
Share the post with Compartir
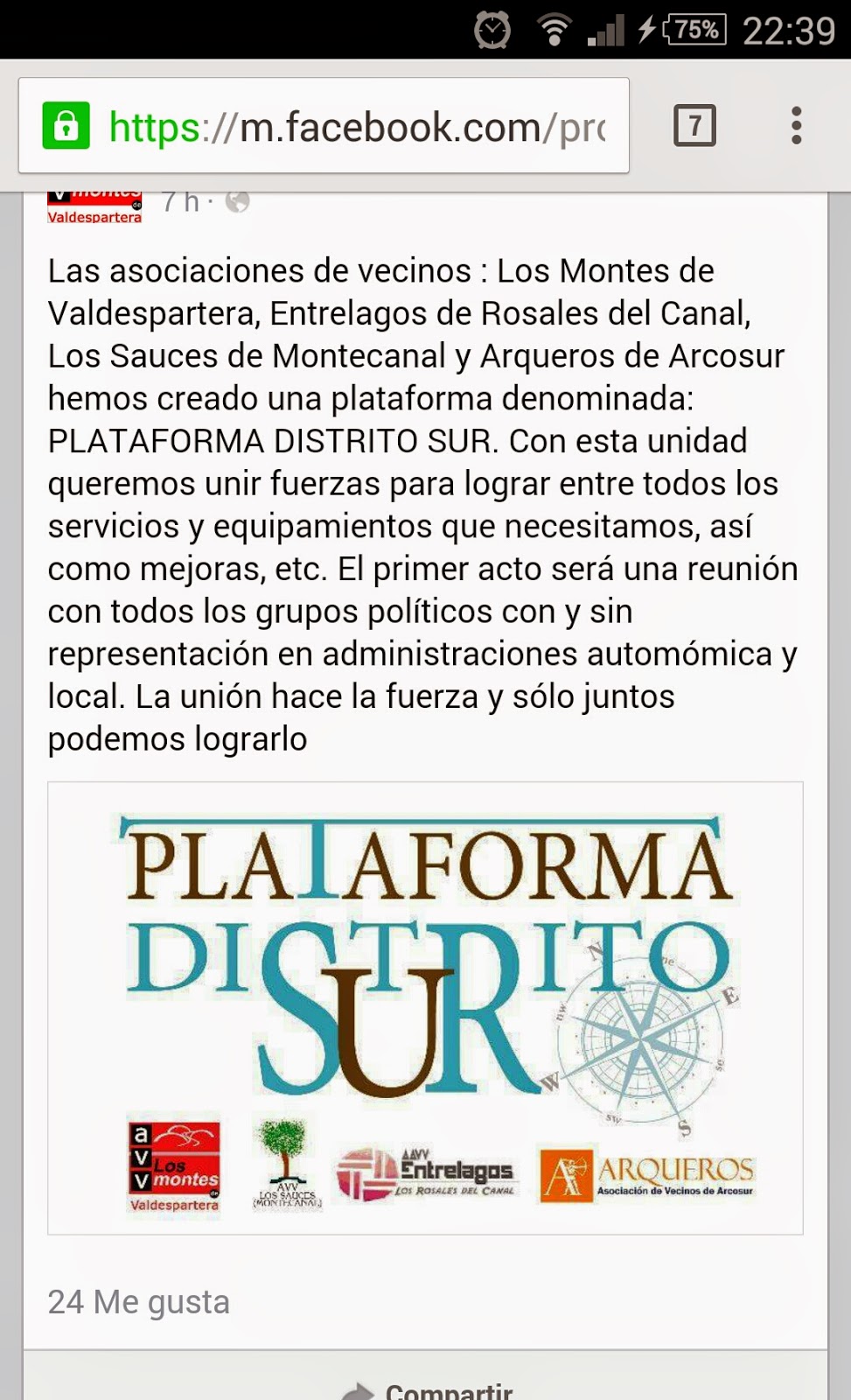coord(429,1389)
